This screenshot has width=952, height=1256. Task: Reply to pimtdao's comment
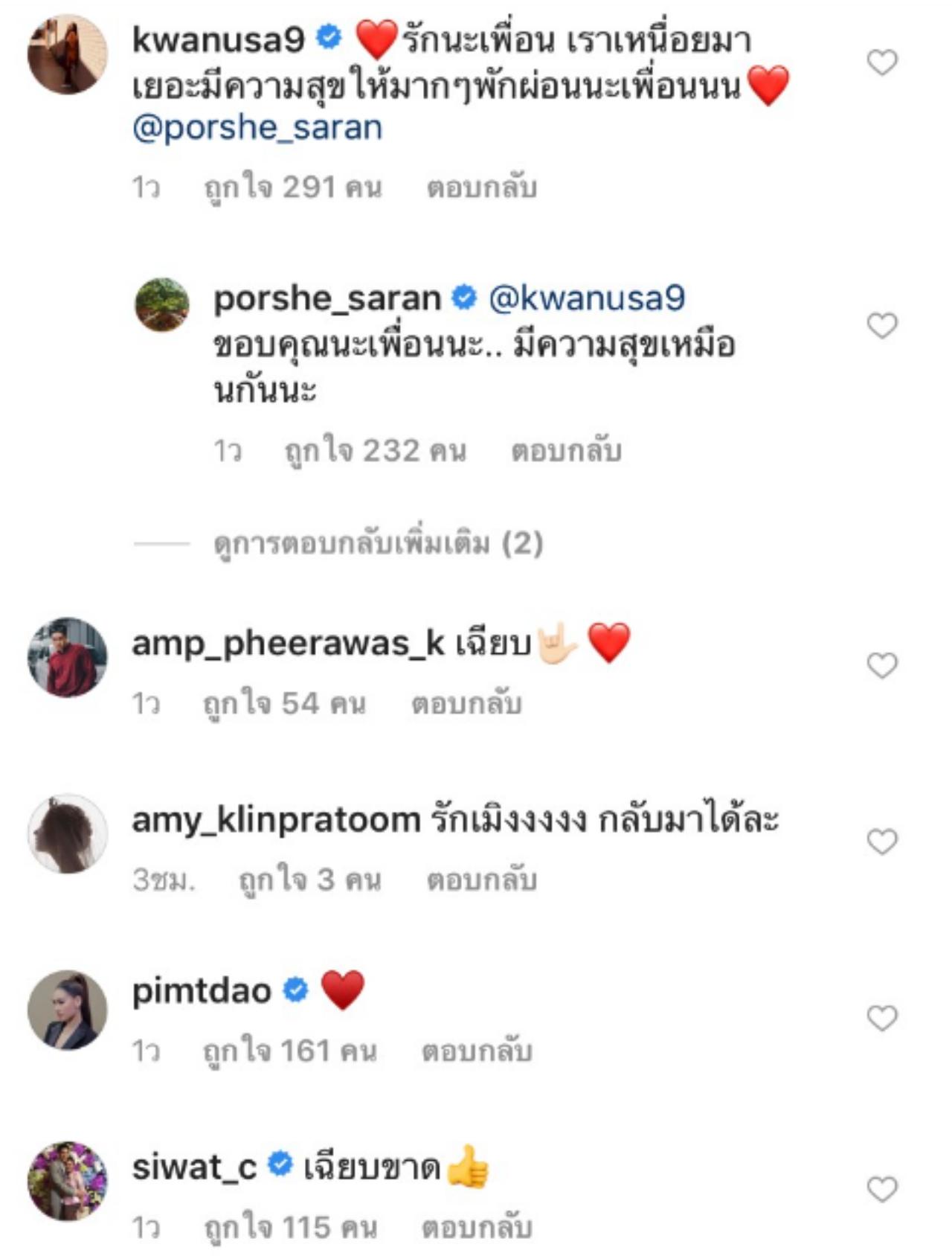(x=477, y=1051)
